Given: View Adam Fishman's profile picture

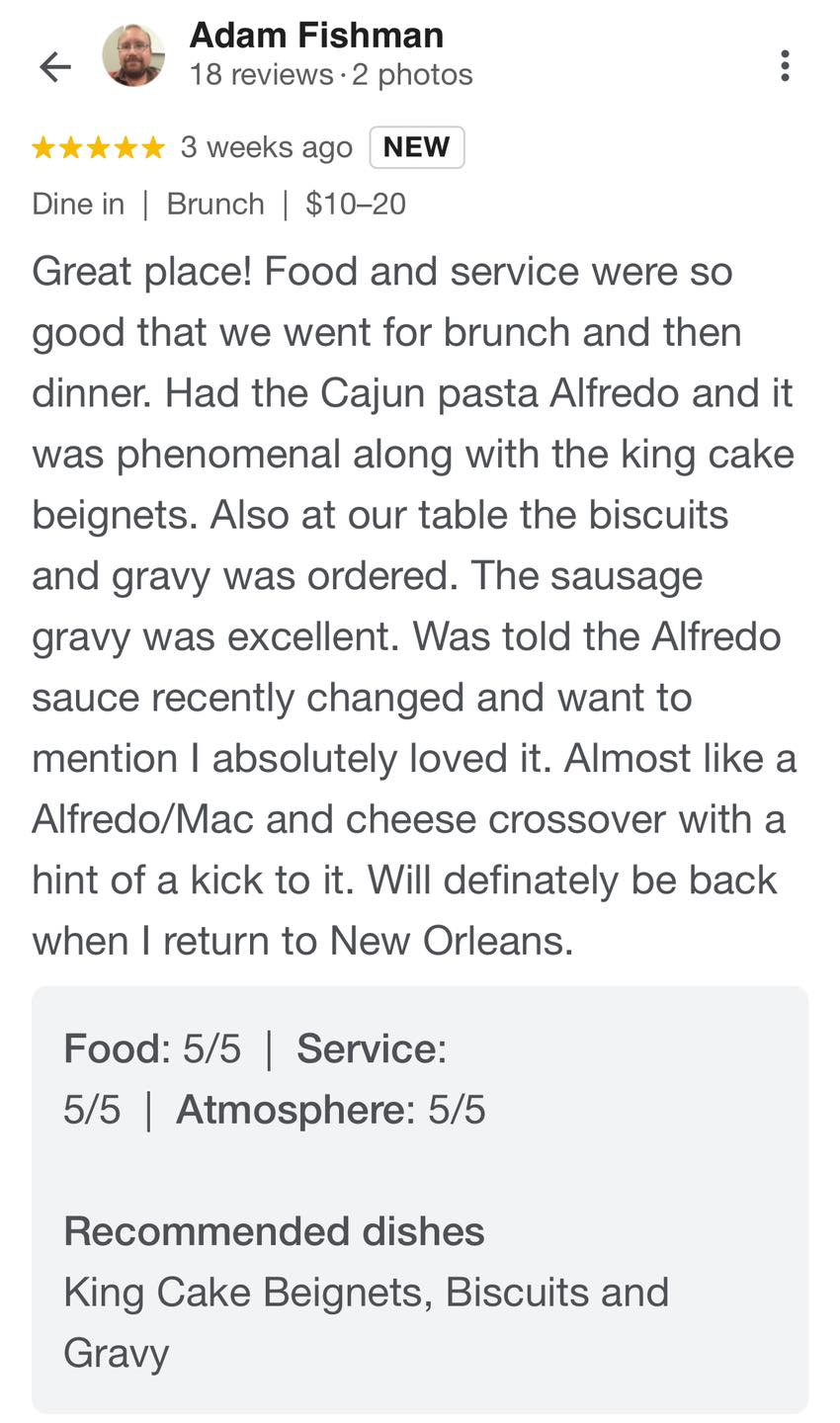Looking at the screenshot, I should pyautogui.click(x=133, y=55).
